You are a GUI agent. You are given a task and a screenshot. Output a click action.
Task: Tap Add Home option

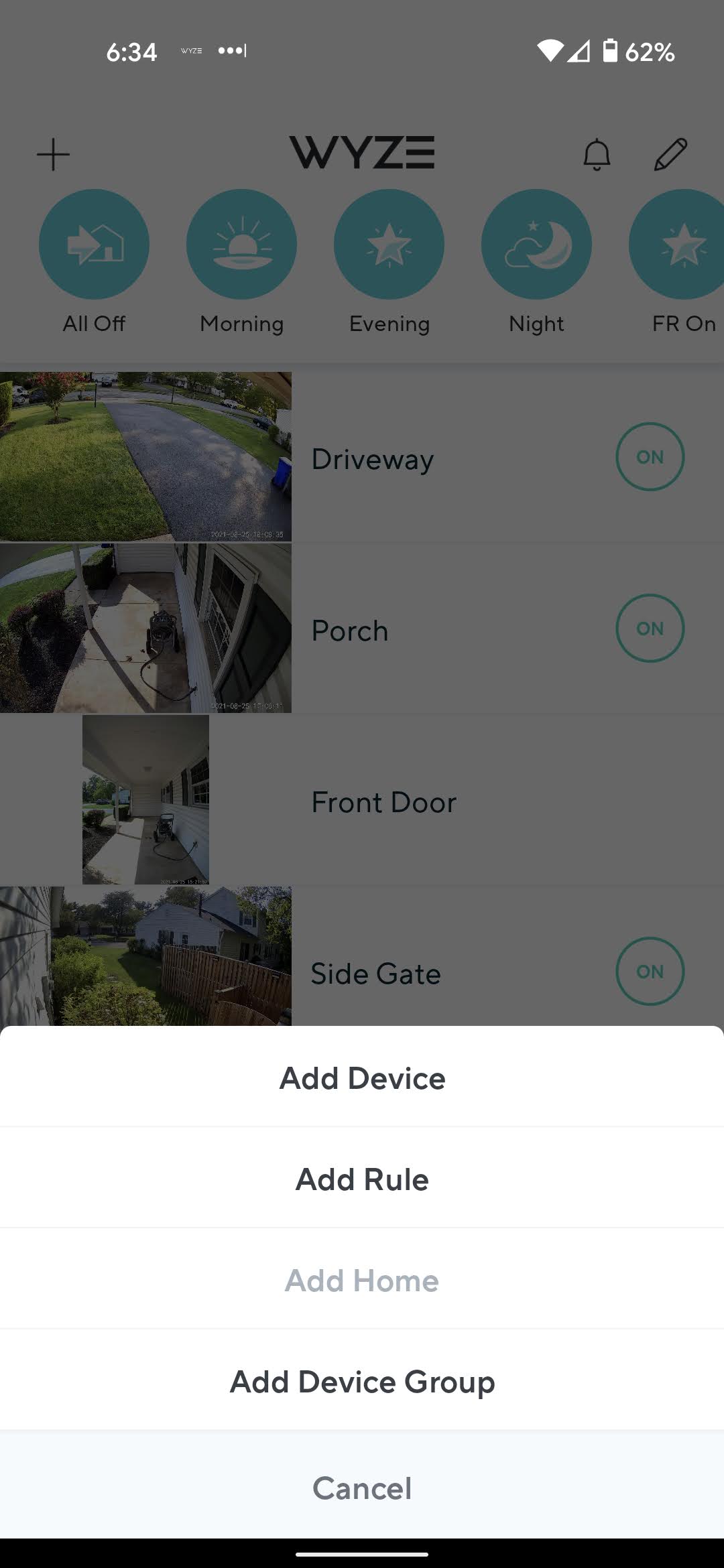(x=362, y=1281)
